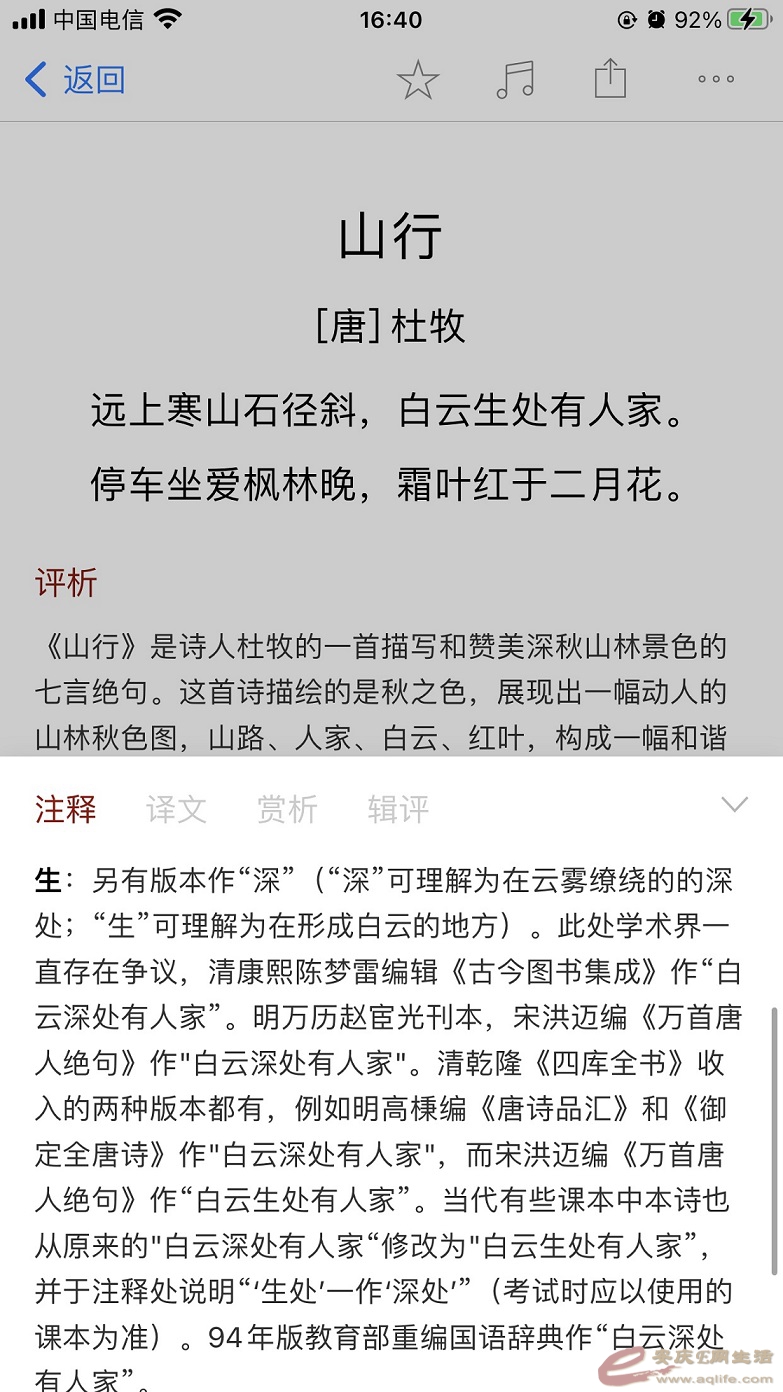Open the 辑评 tab
This screenshot has width=783, height=1392.
pos(397,809)
